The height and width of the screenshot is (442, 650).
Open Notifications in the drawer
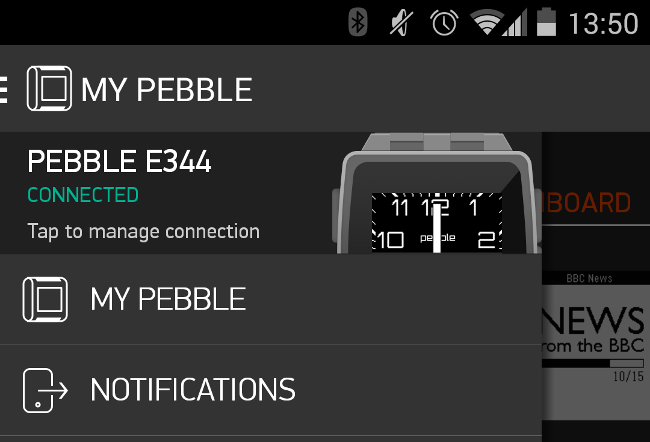192,389
